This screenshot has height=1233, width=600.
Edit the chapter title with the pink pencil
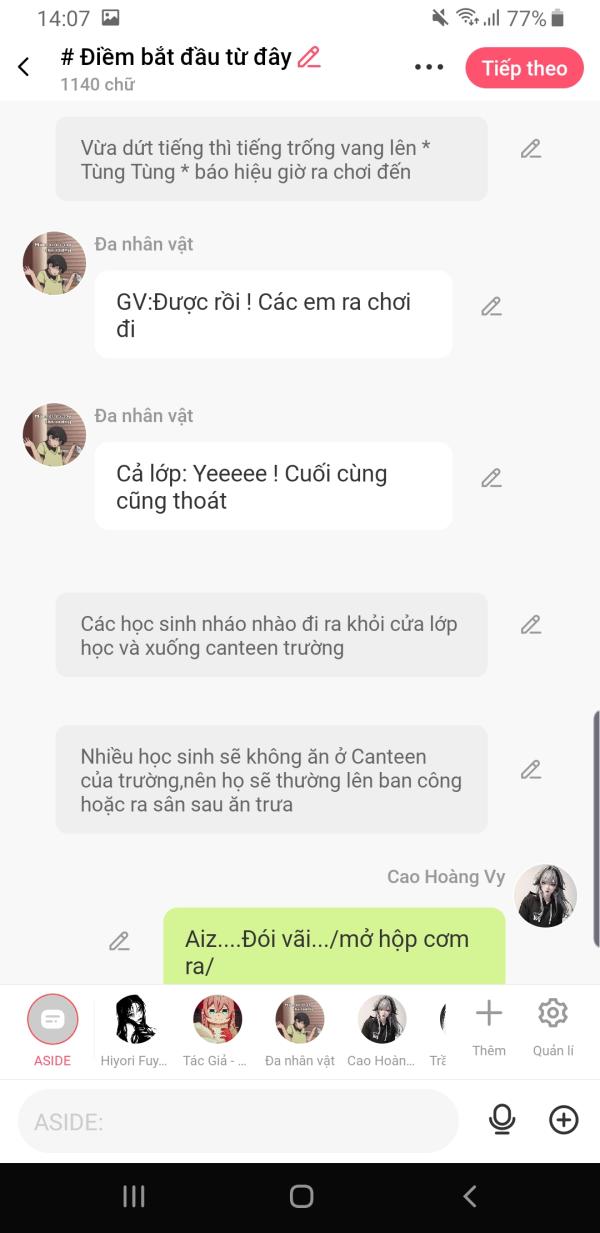point(309,57)
